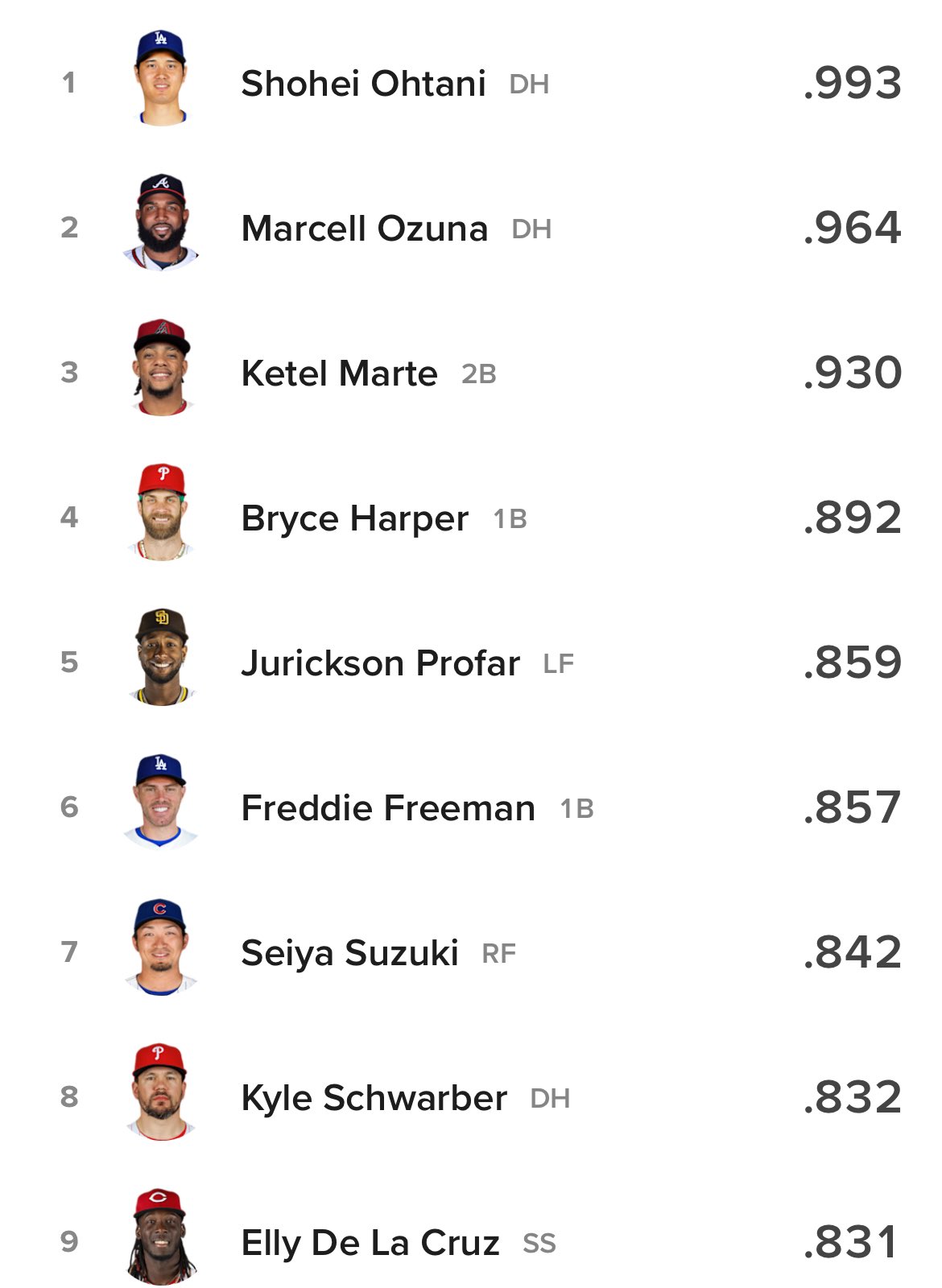Open Freddie Freeman's player entry

388,808
